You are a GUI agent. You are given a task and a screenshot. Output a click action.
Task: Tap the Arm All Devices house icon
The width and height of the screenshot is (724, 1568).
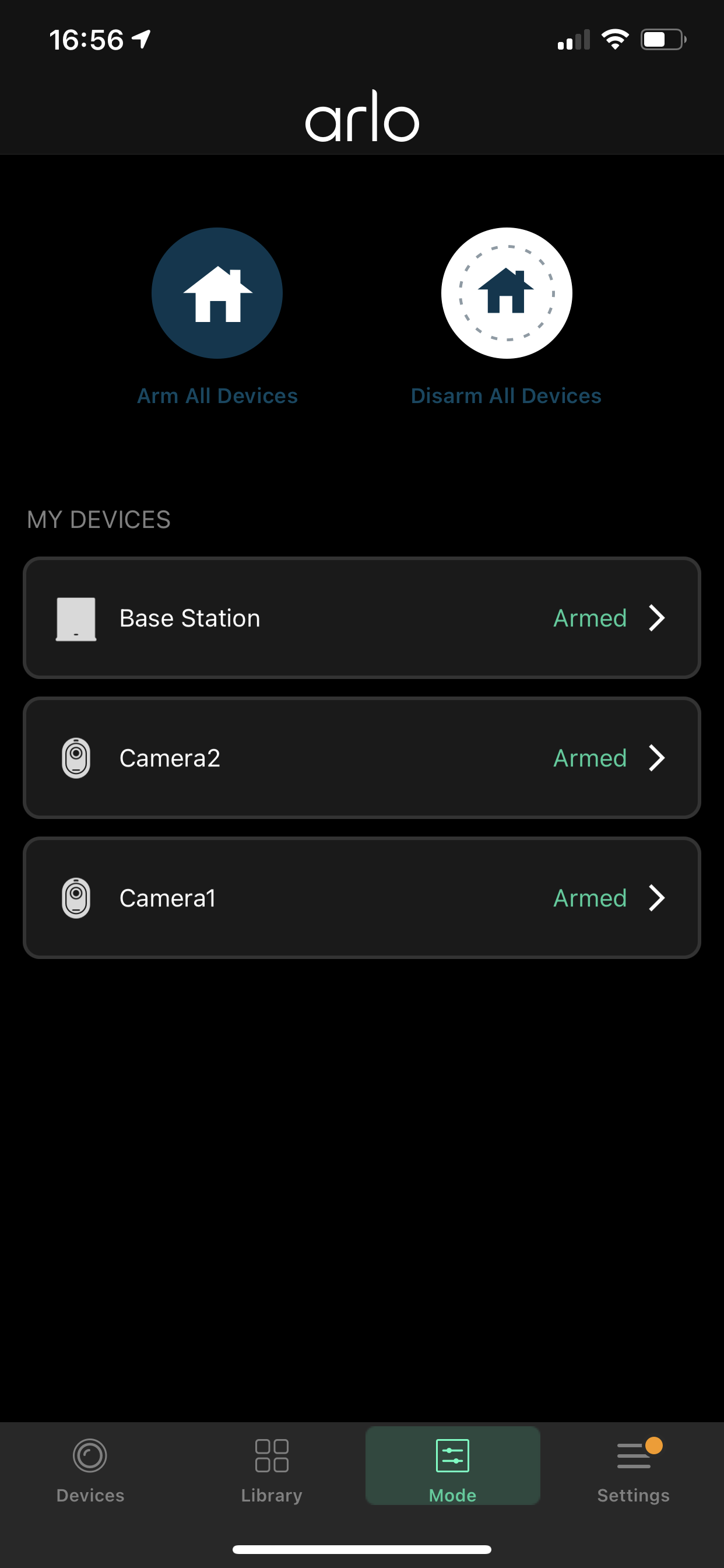(x=217, y=293)
